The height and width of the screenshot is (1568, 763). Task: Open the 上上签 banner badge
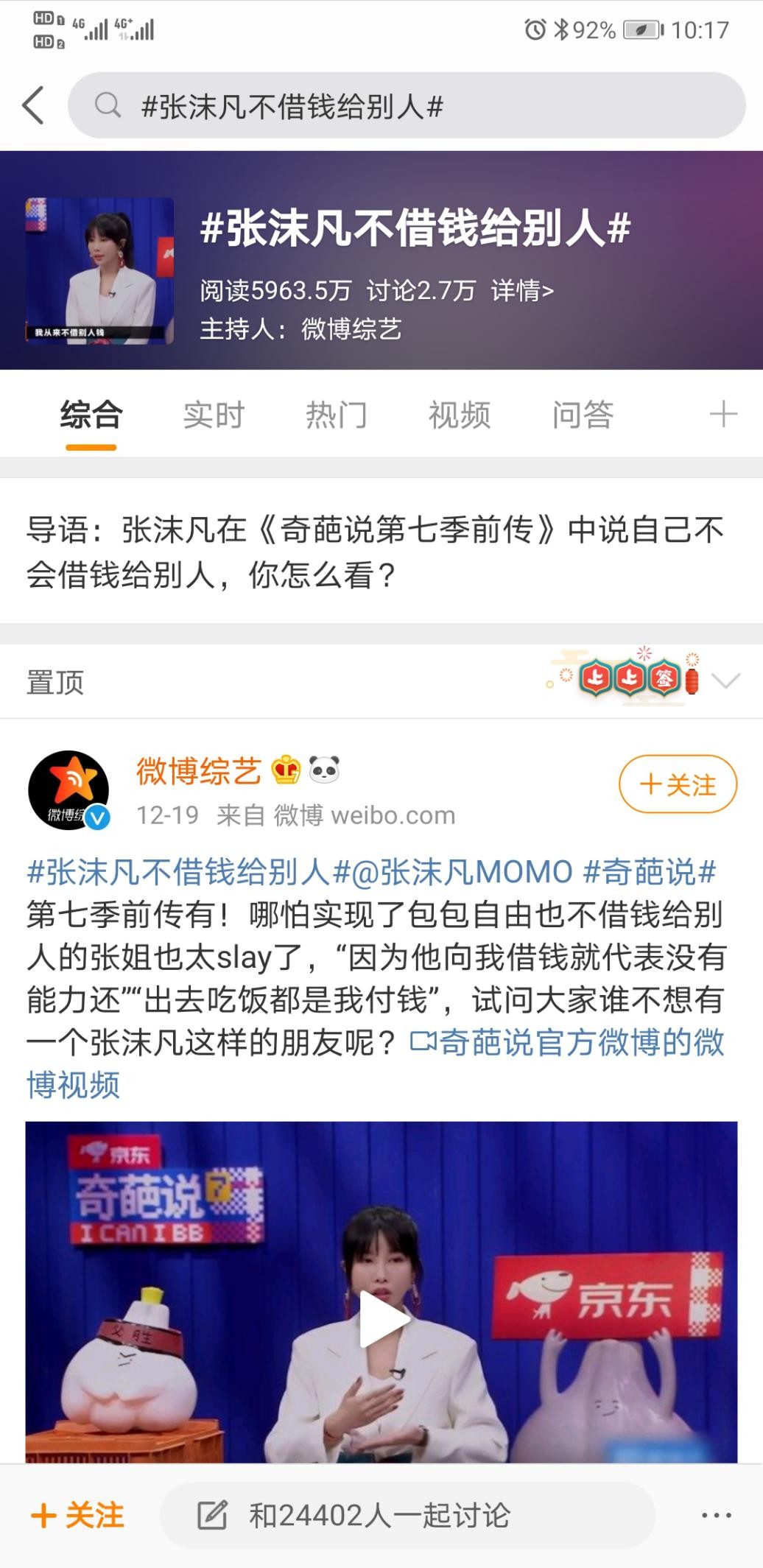click(630, 679)
